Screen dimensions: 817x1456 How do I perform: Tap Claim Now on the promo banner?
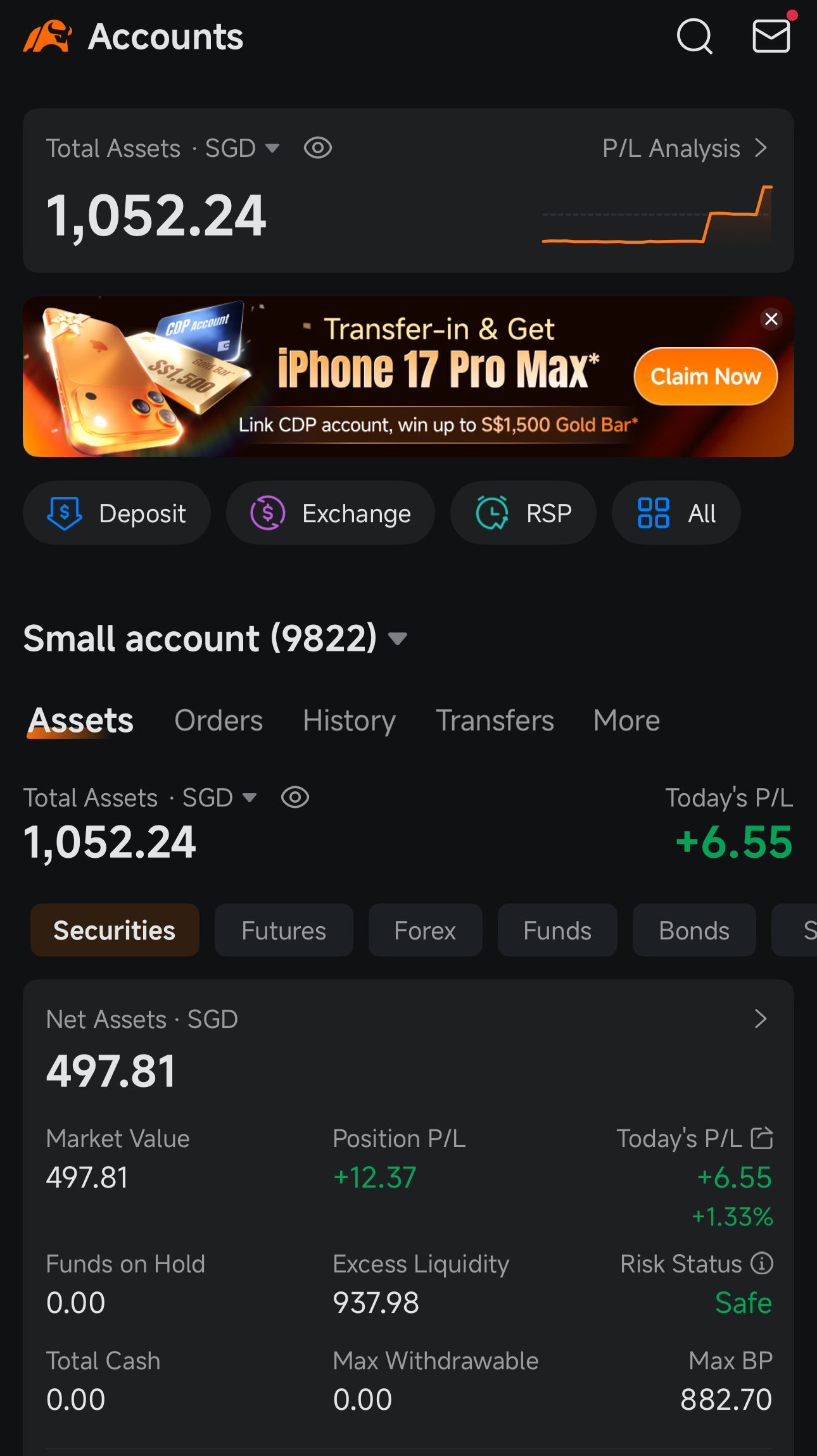tap(706, 377)
